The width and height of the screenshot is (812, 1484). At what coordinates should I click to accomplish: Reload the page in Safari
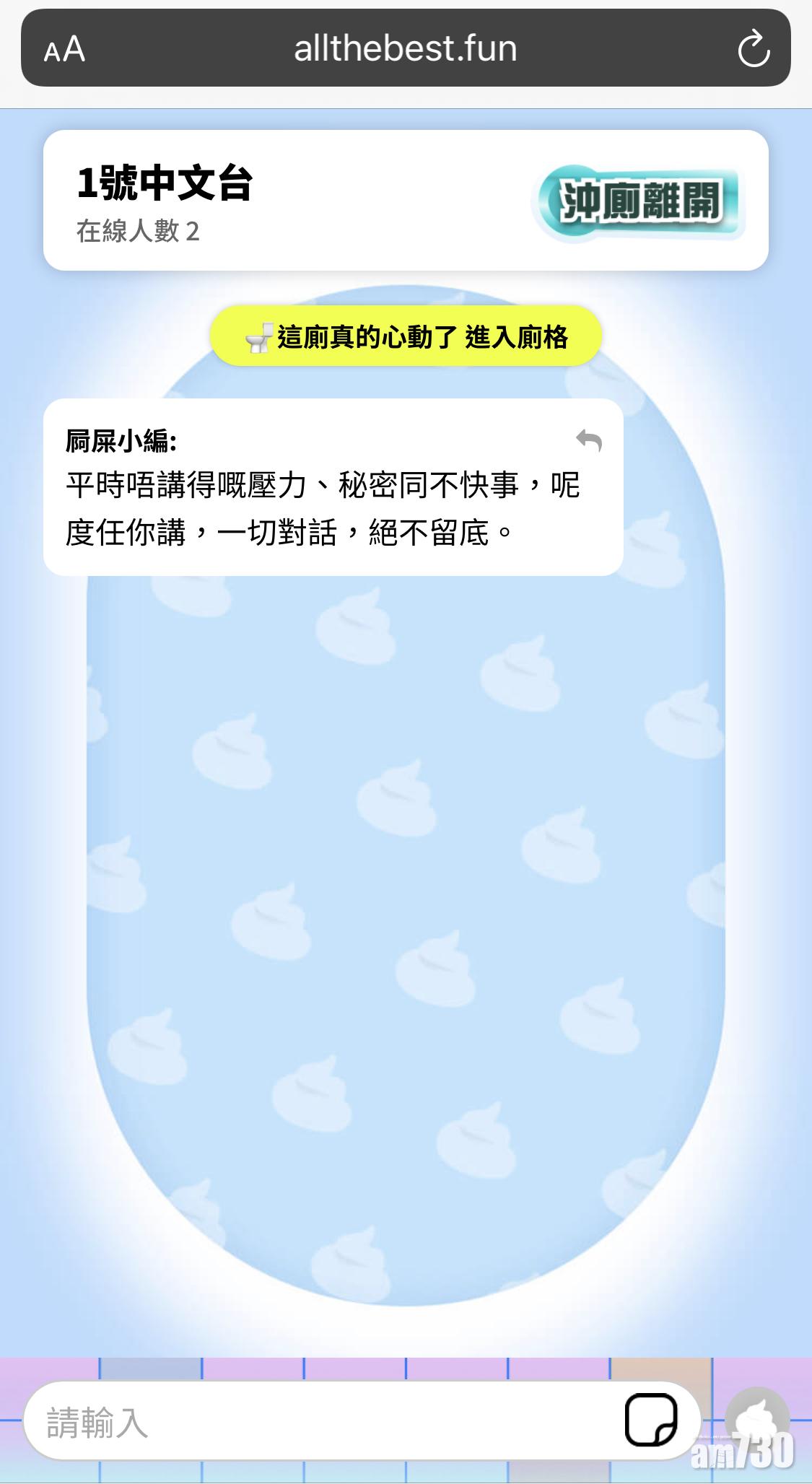[x=754, y=49]
